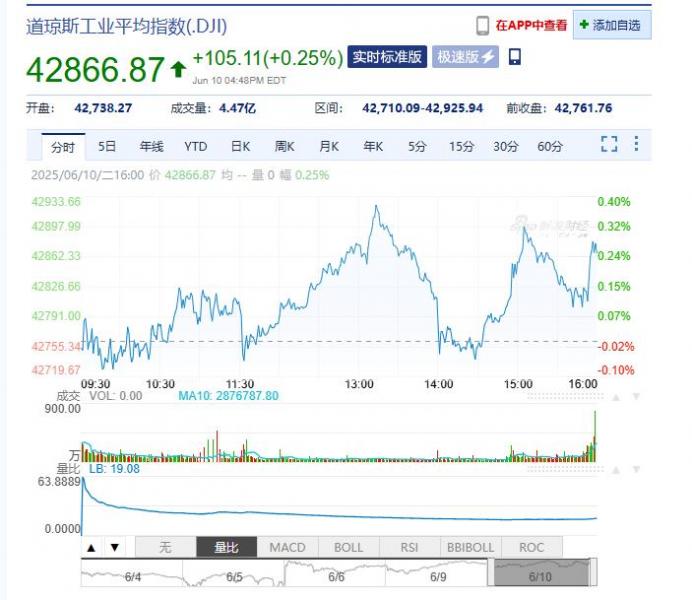Show the MACD indicator

tap(287, 547)
